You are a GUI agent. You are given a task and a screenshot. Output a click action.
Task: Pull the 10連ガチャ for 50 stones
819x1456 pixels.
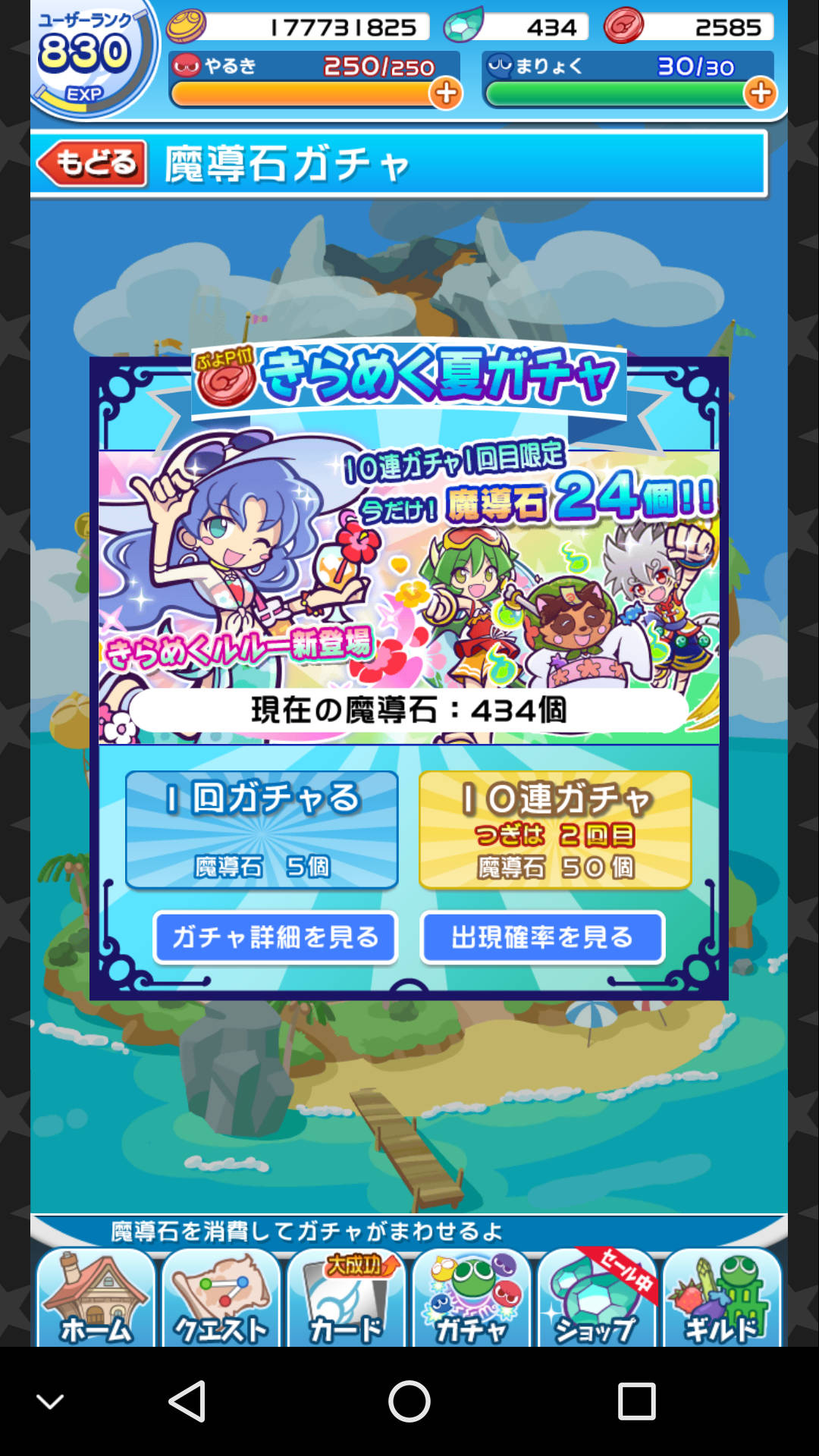click(x=555, y=830)
